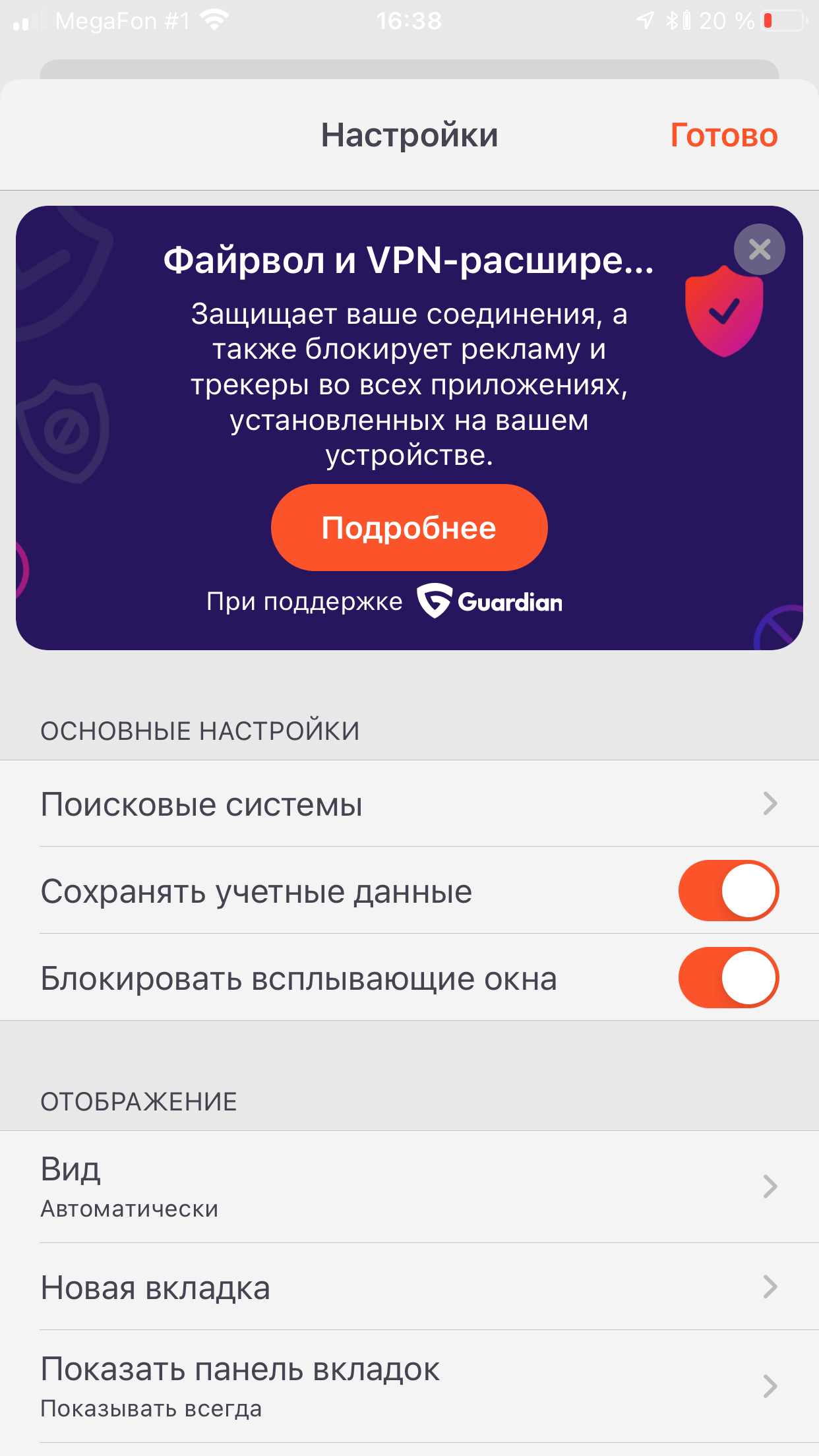Dismiss the firewall and VPN banner
Screen dimensions: 819x1456
click(x=759, y=249)
